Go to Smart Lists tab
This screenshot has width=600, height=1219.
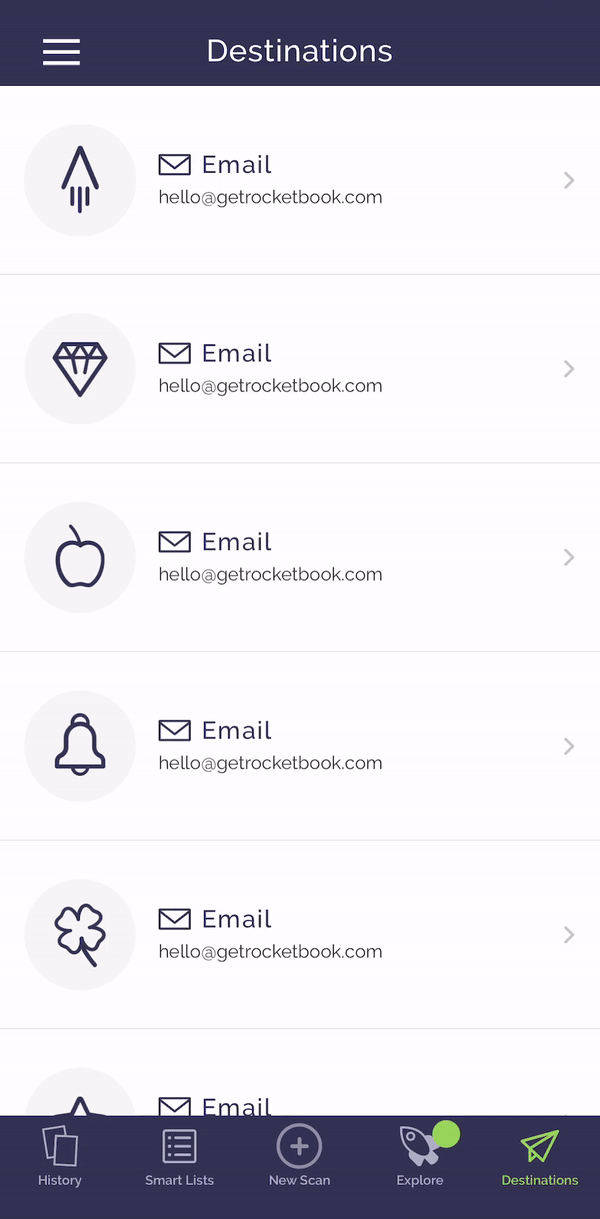(x=180, y=1156)
